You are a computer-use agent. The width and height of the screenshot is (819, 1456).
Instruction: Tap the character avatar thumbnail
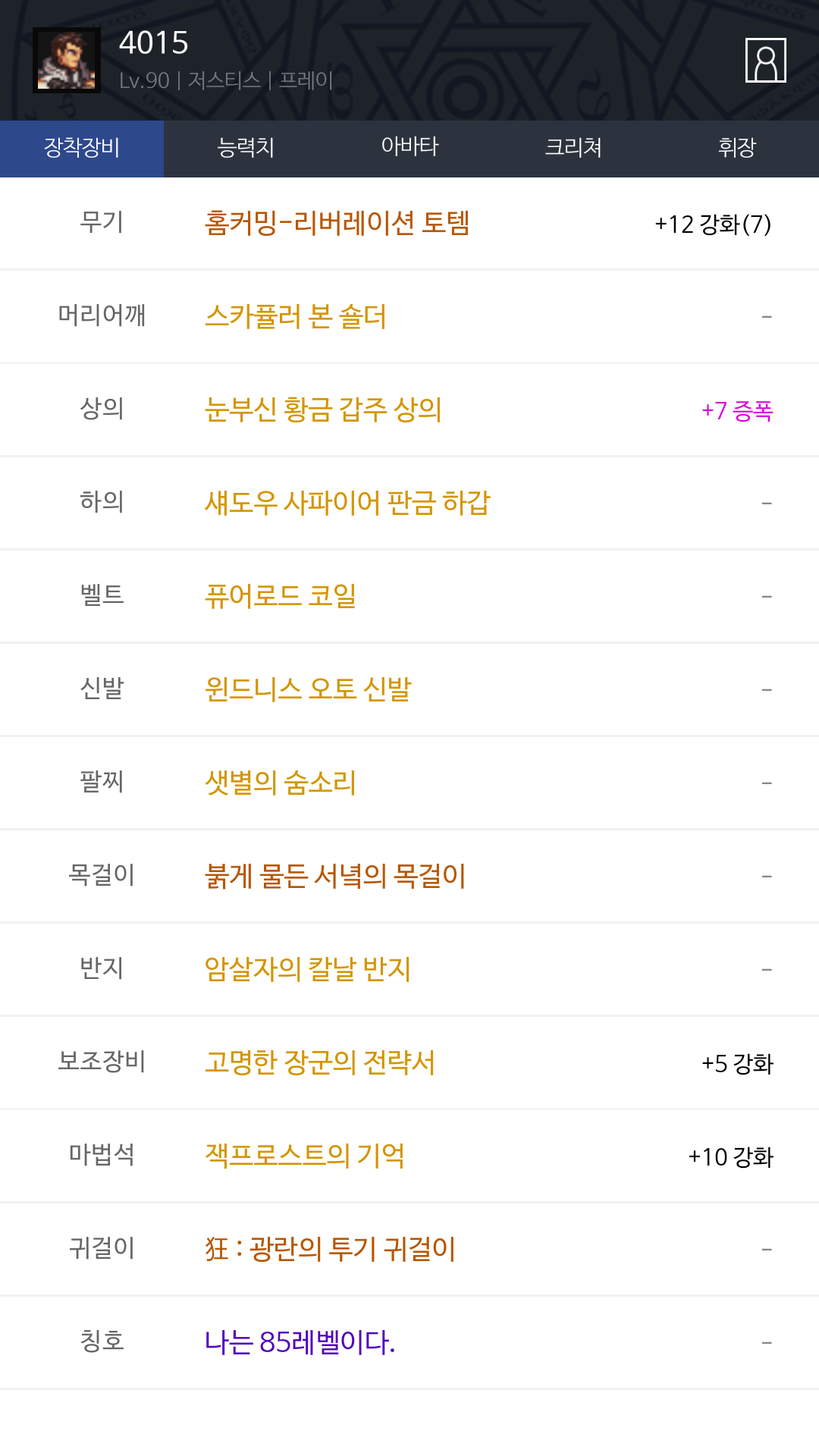[67, 61]
